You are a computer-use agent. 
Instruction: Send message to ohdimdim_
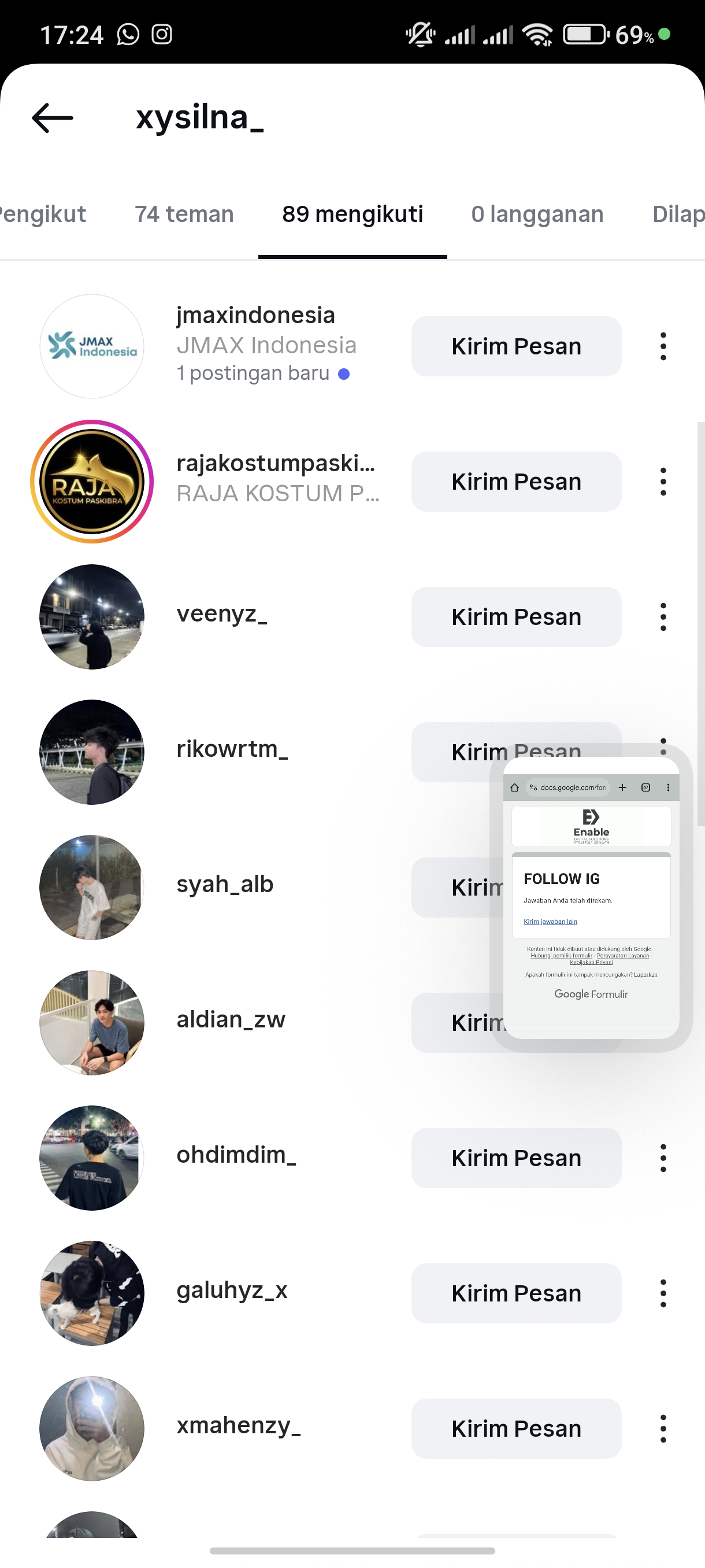pyautogui.click(x=516, y=1157)
